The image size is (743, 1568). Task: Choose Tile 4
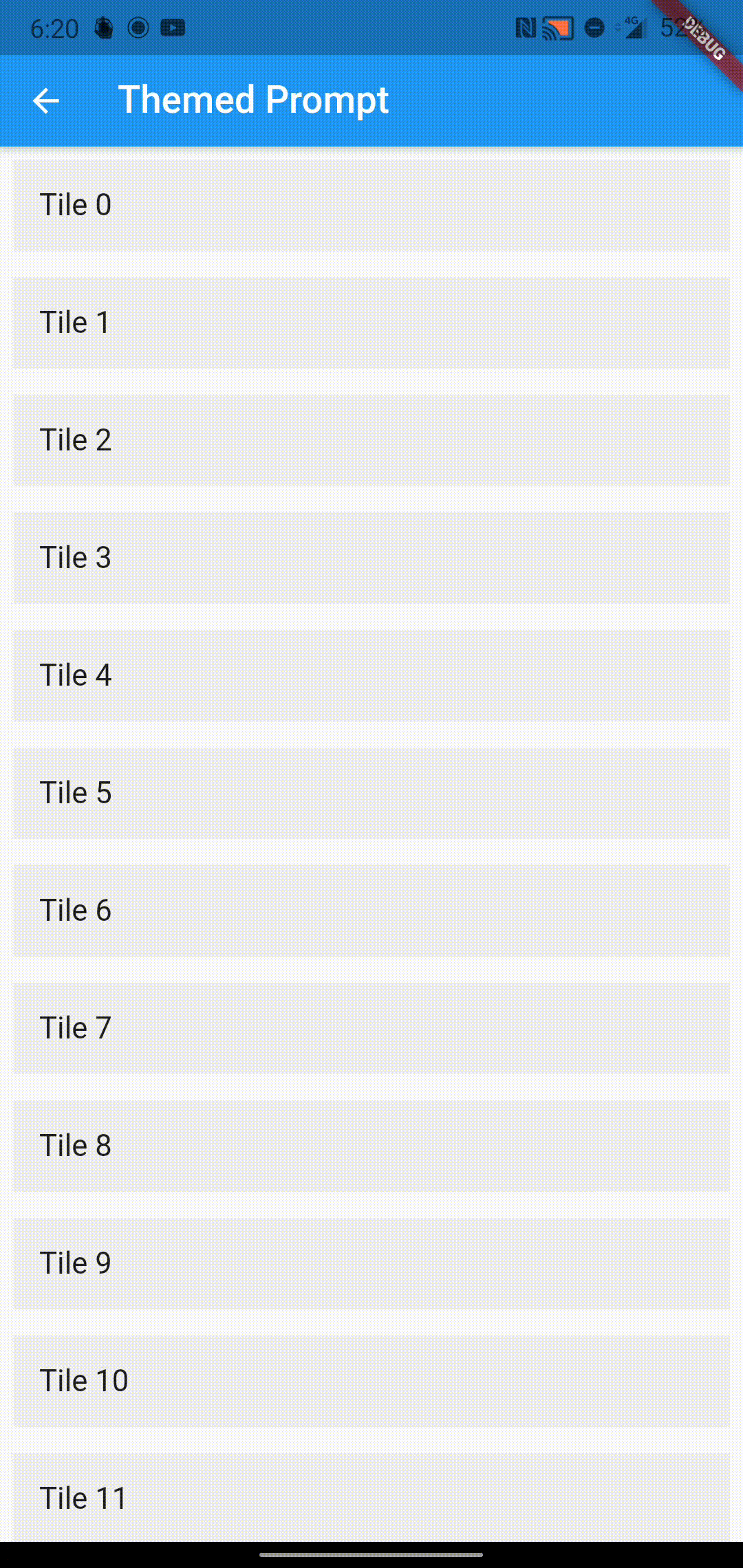click(371, 675)
